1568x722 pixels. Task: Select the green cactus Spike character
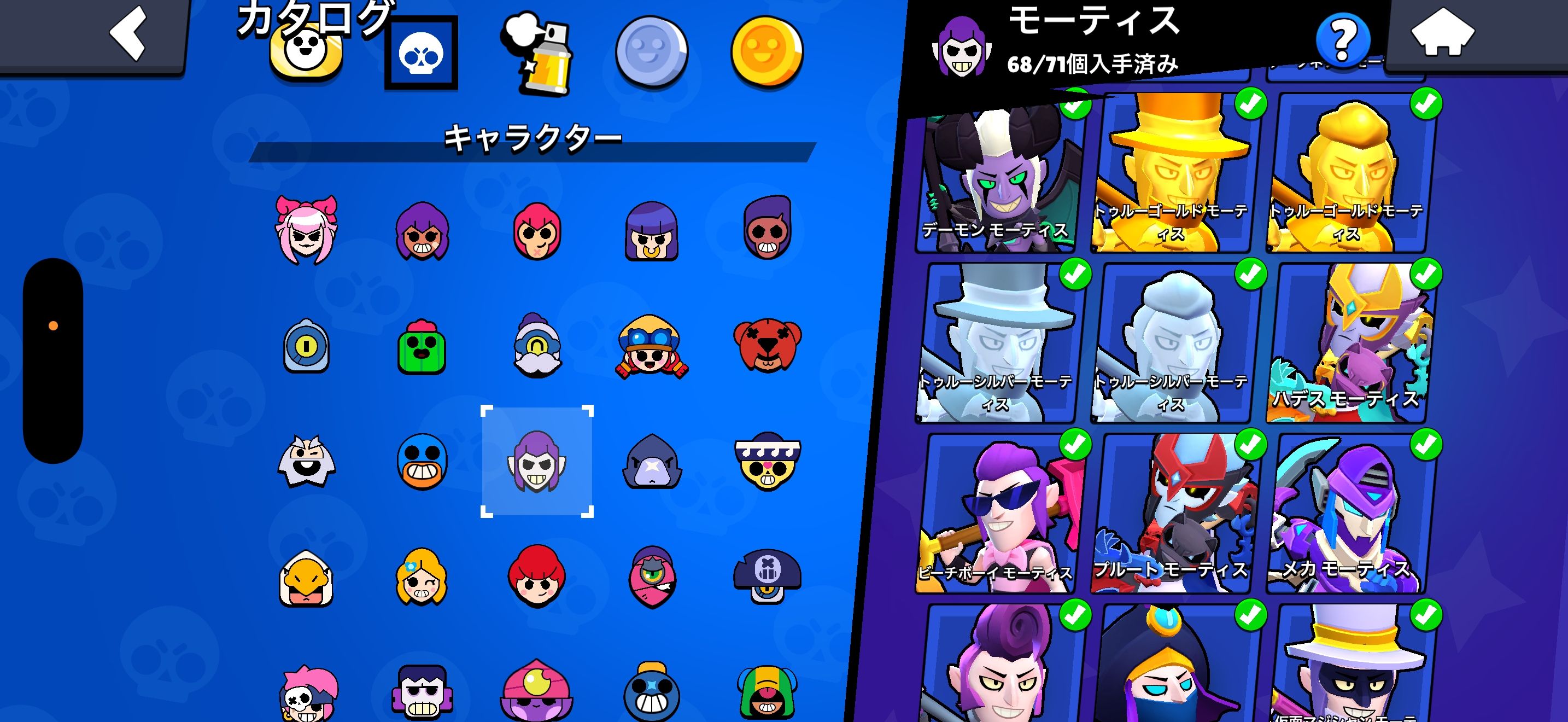click(x=421, y=347)
